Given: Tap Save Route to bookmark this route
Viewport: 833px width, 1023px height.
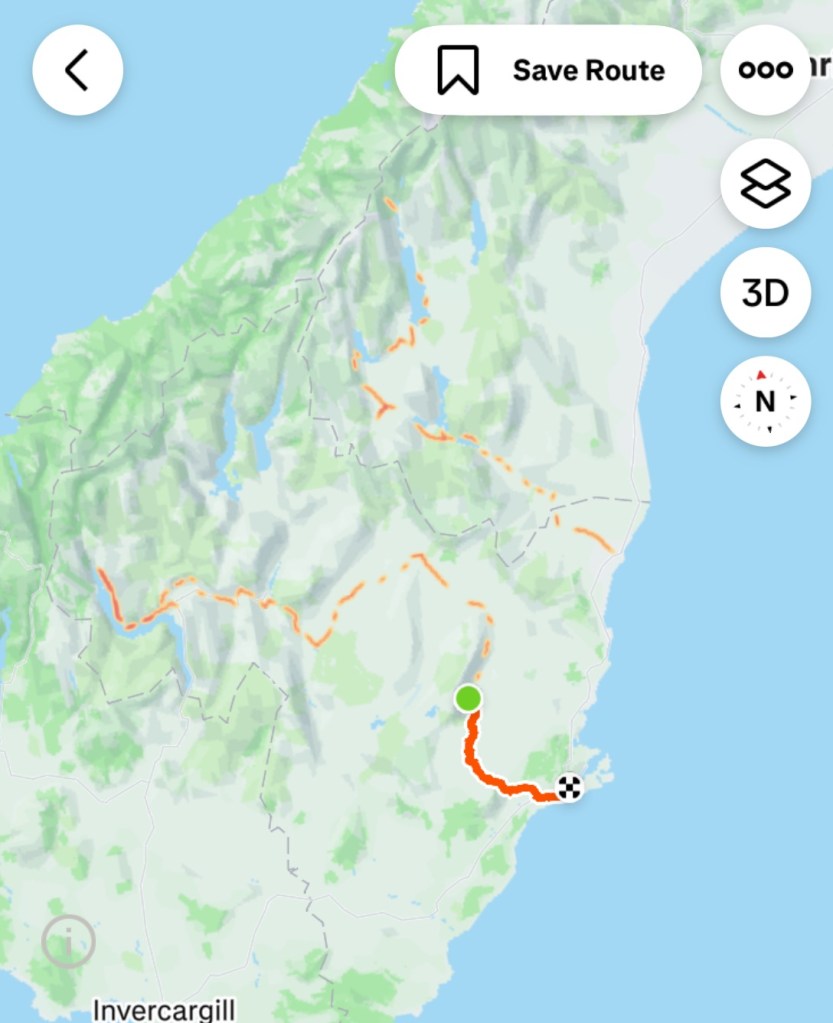Looking at the screenshot, I should click(x=548, y=70).
